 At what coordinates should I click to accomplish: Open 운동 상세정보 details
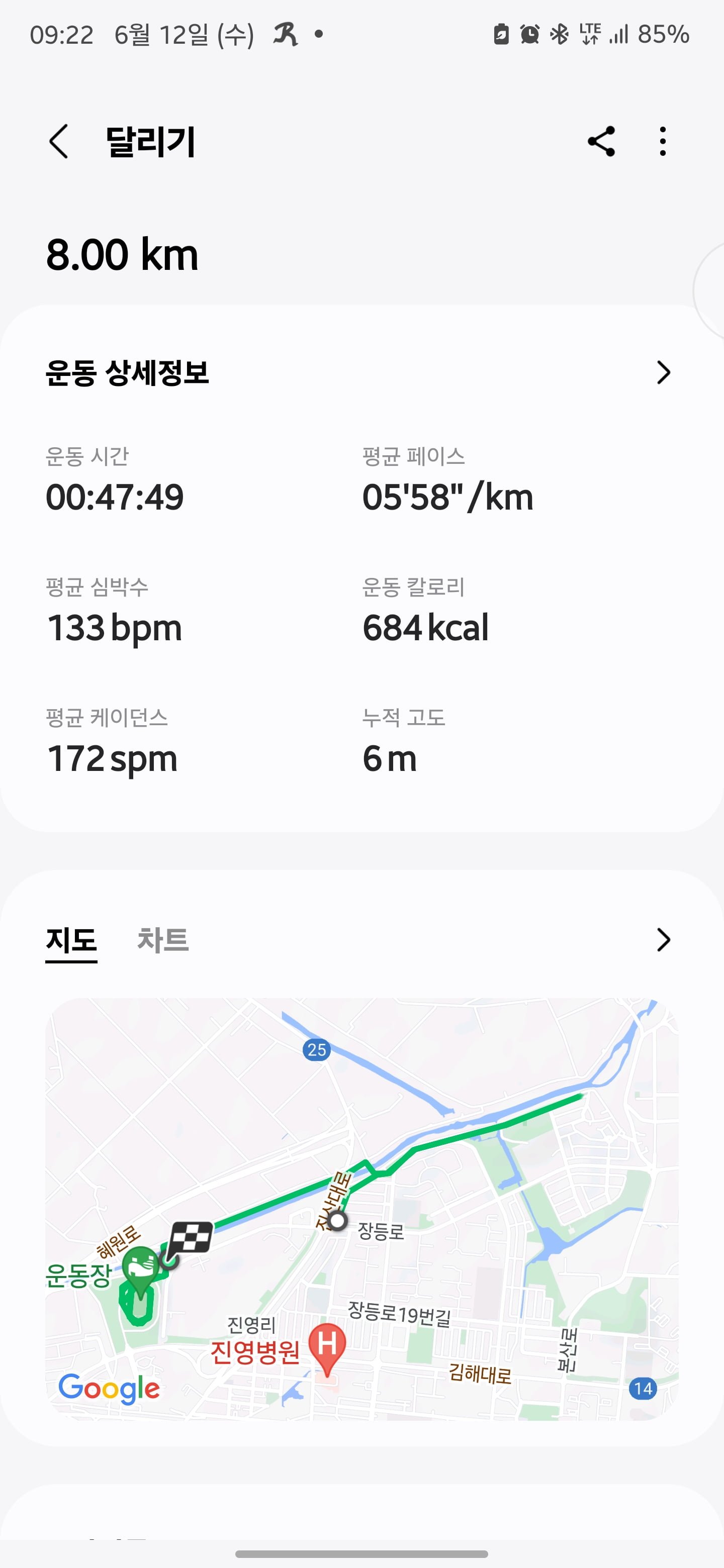[361, 372]
